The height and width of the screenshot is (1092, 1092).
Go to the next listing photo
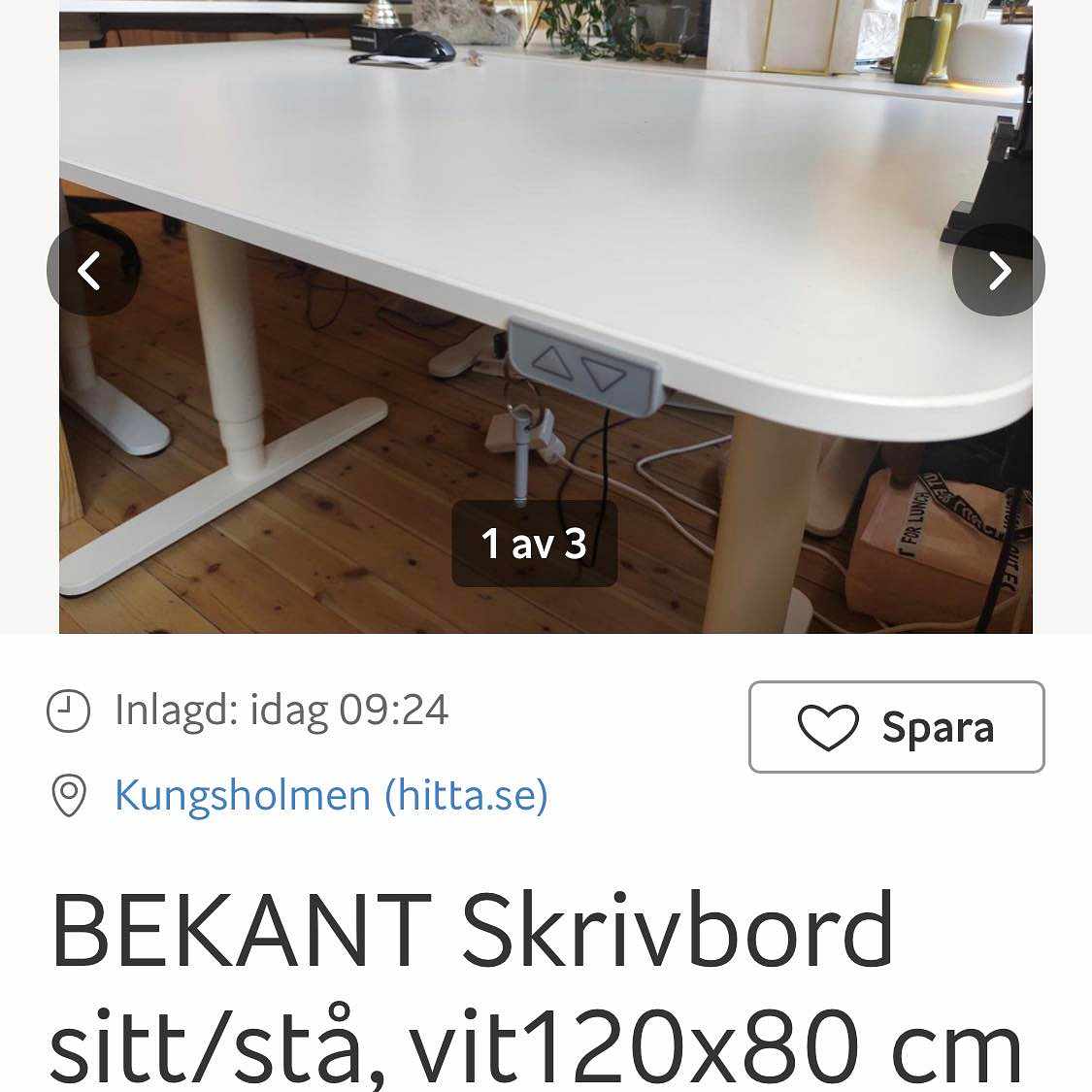coord(999,270)
